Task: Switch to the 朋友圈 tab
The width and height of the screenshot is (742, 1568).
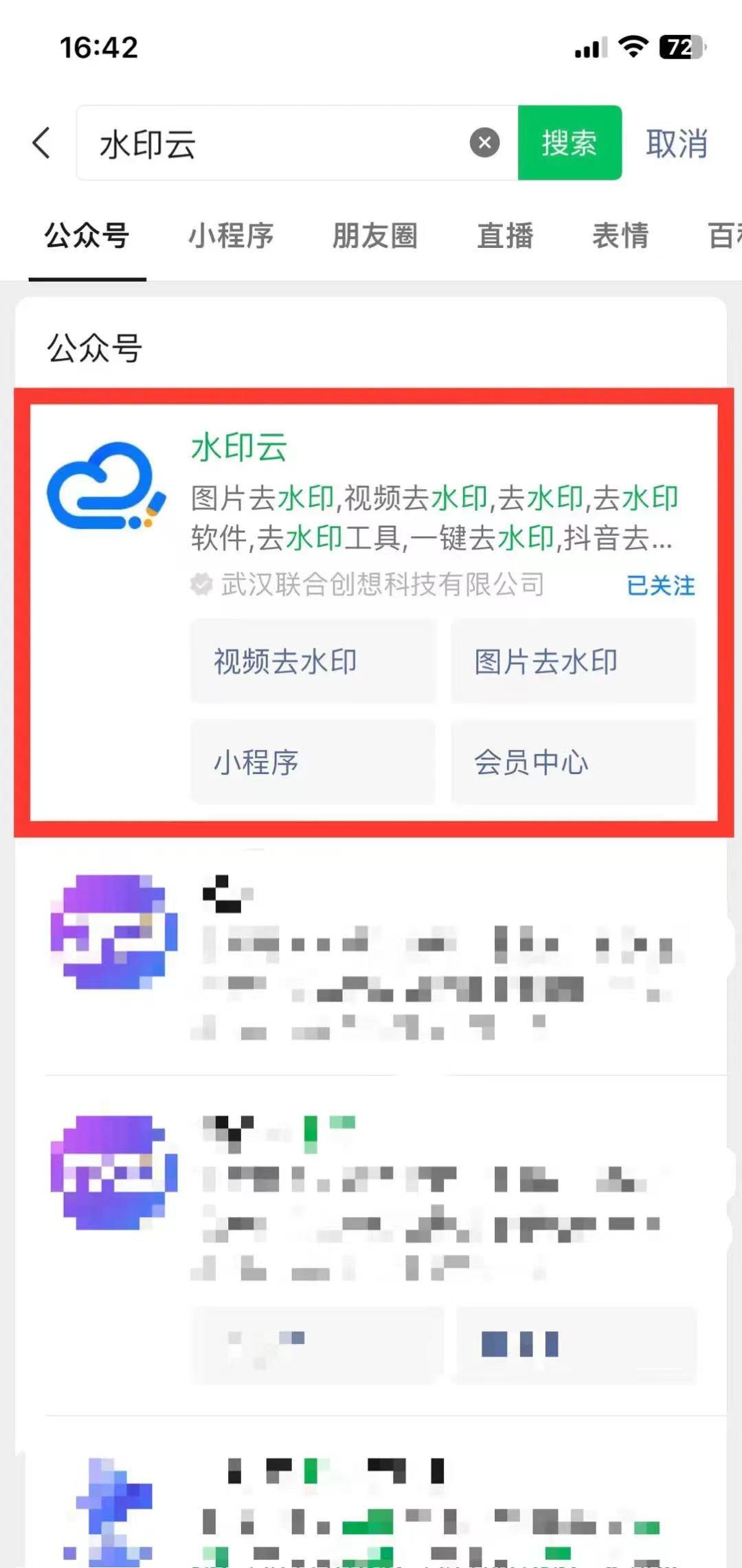Action: click(375, 236)
